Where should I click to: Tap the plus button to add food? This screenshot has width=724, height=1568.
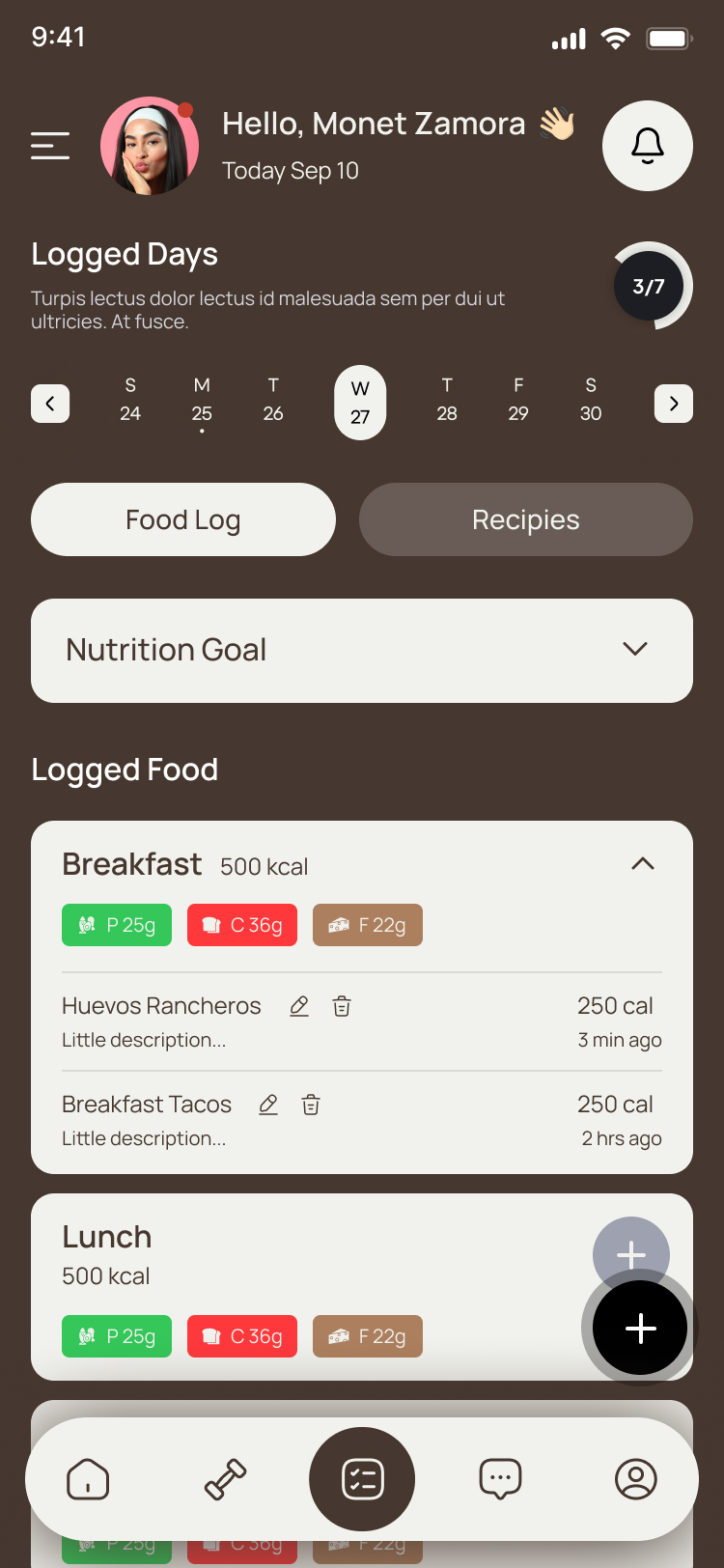pyautogui.click(x=639, y=1328)
